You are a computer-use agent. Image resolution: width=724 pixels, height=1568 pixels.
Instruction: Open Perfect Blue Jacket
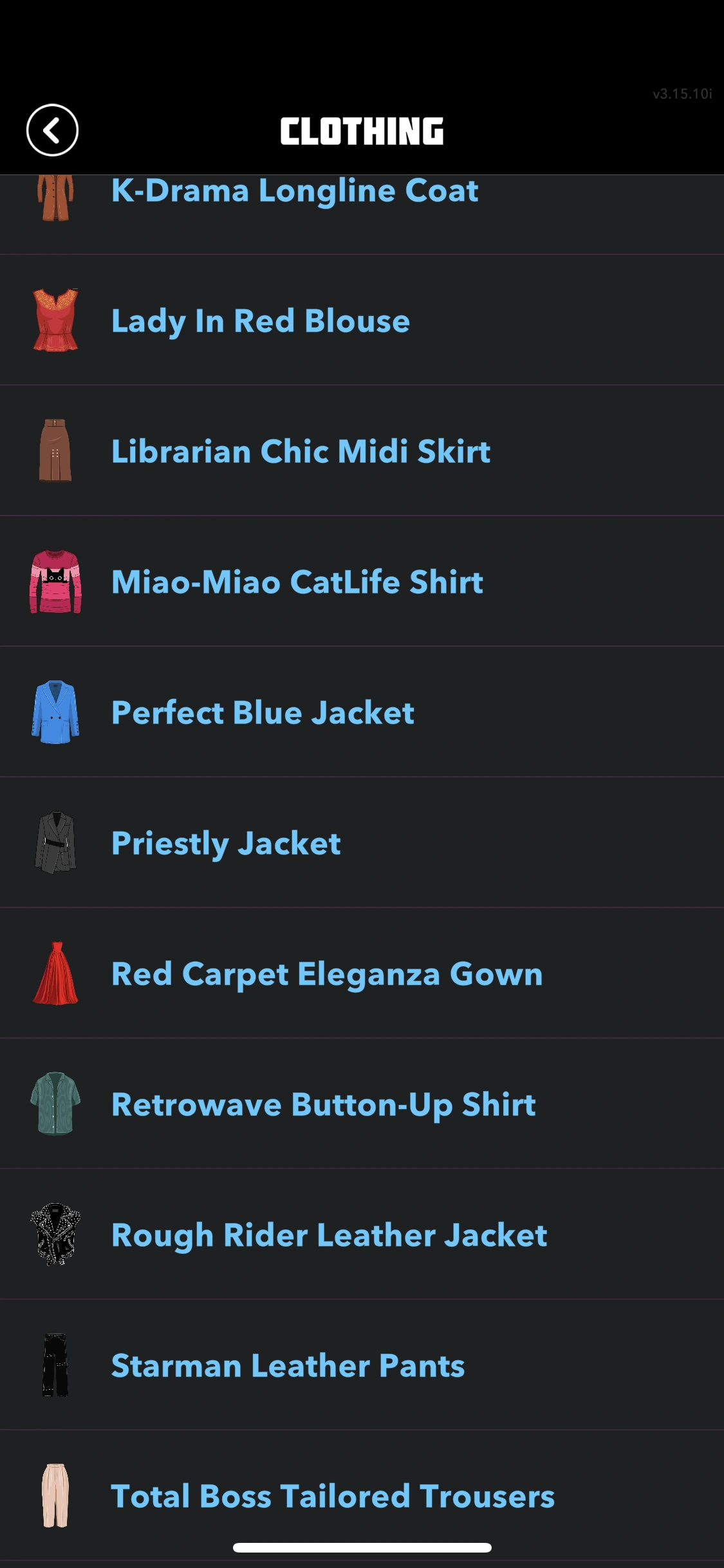(263, 713)
